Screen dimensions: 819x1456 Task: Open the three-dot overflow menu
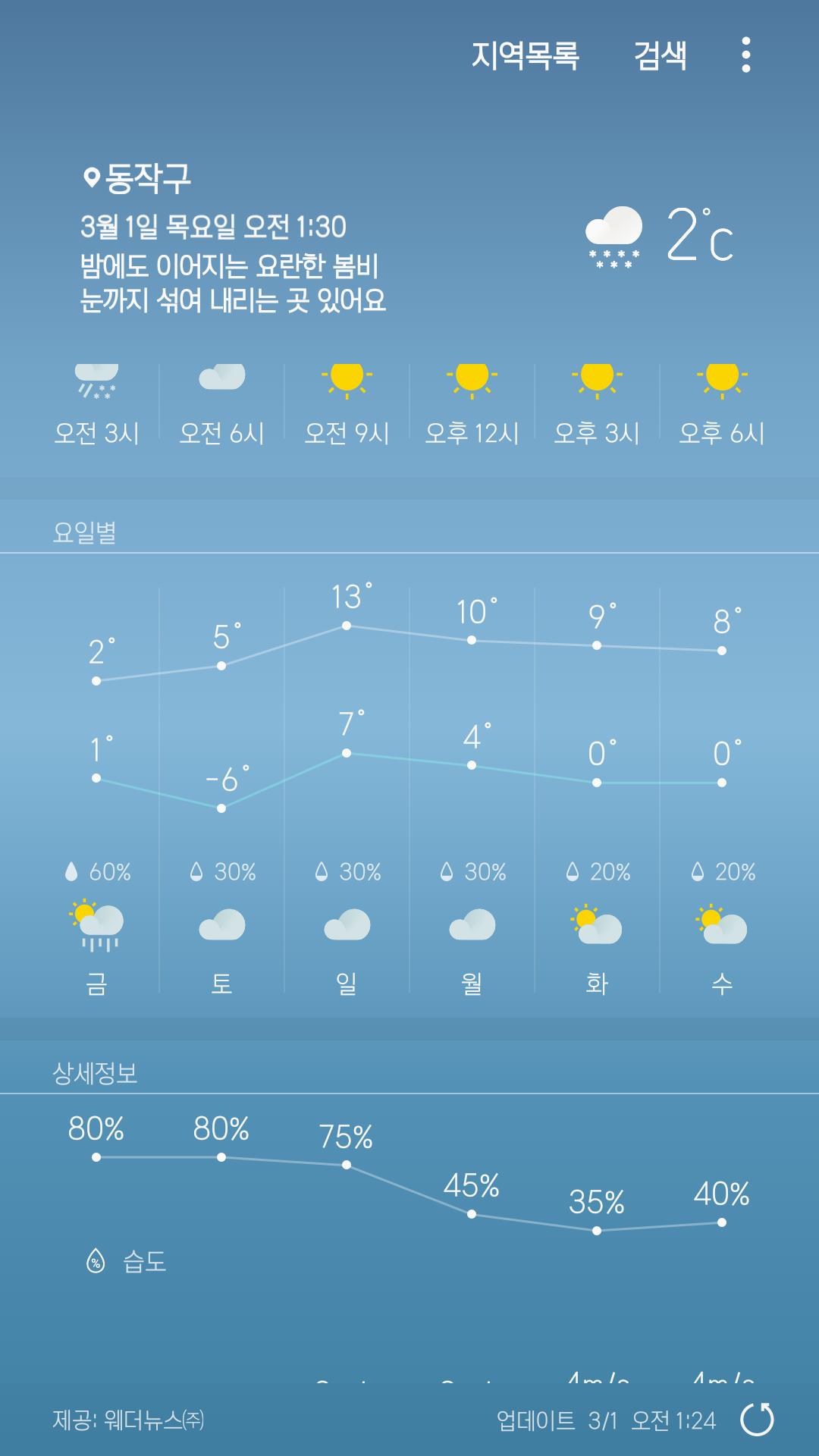click(746, 55)
